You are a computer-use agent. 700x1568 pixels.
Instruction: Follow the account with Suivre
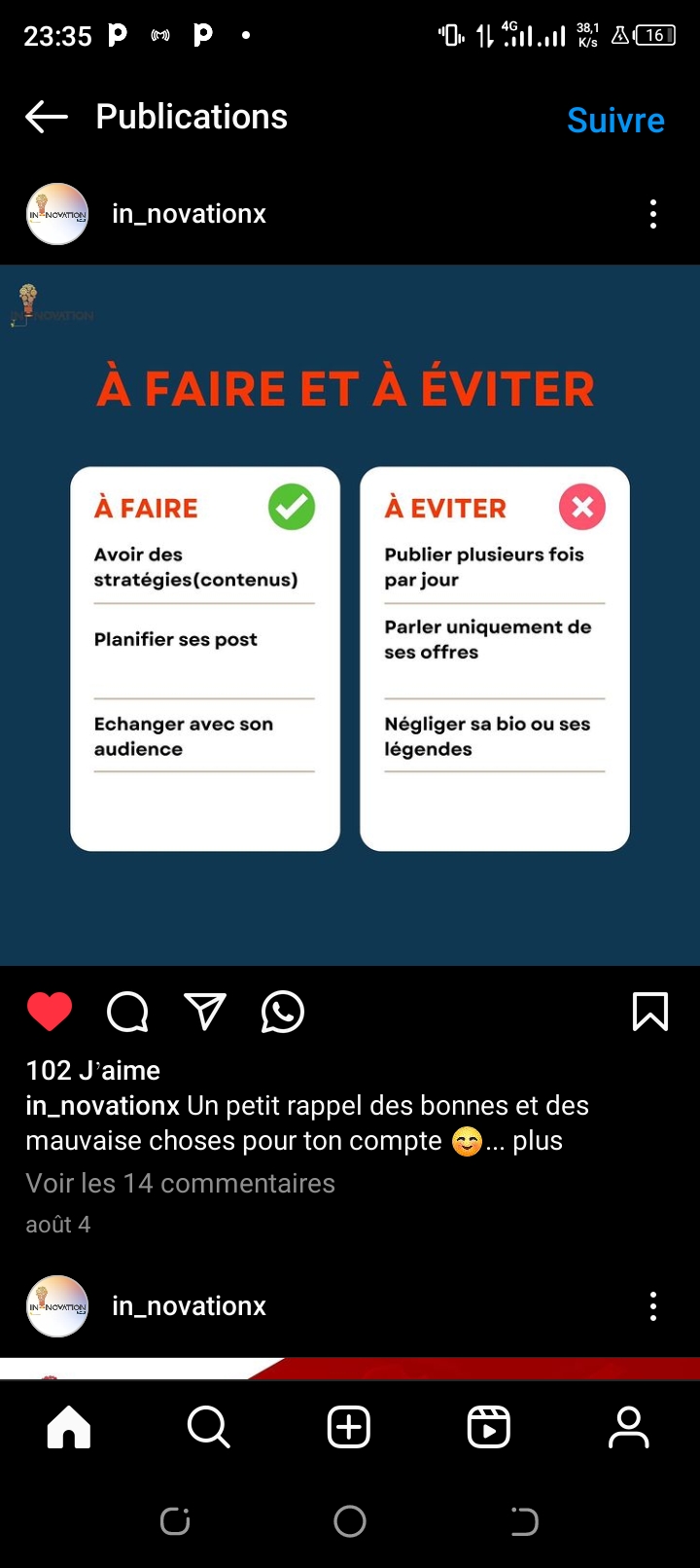615,120
